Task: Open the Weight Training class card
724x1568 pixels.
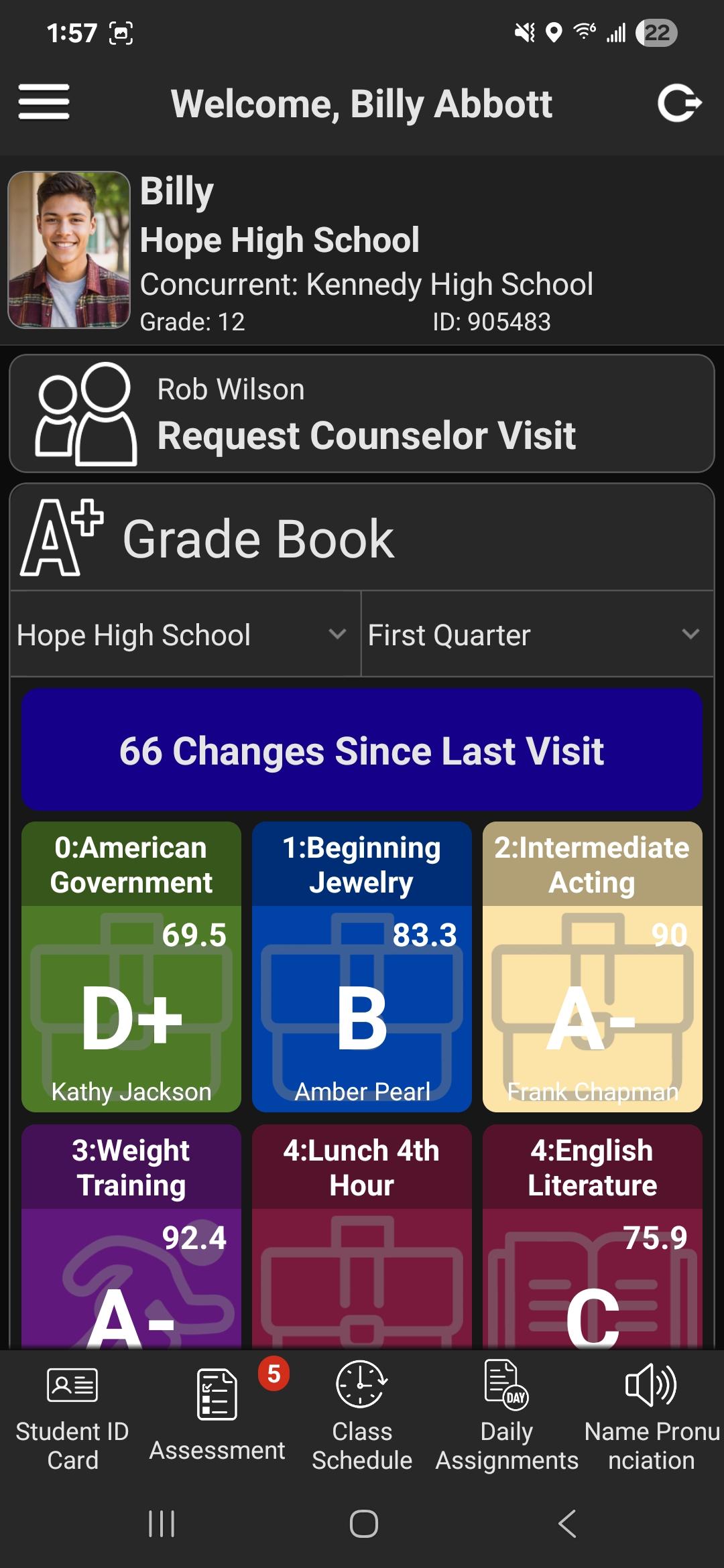Action: [131, 1236]
